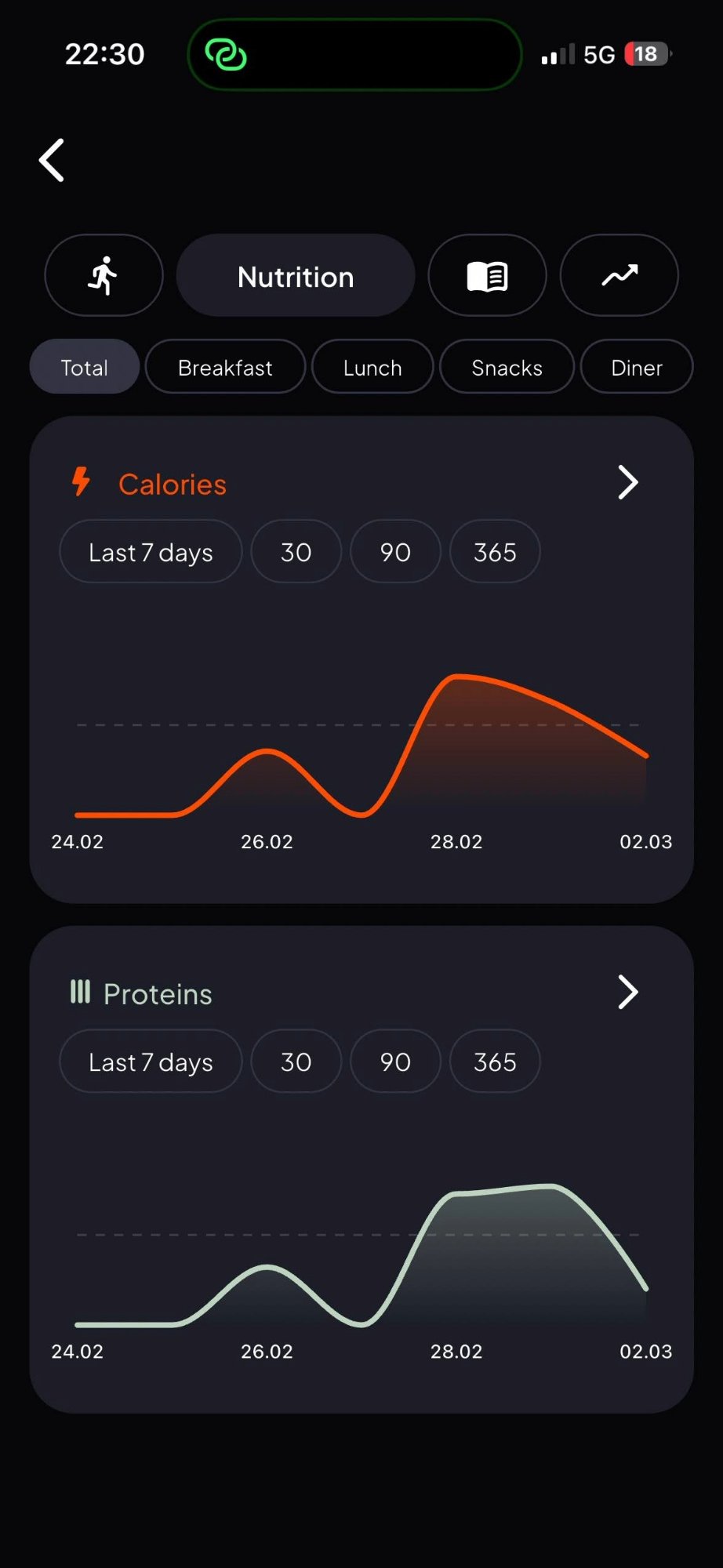Select Last 7 days for Proteins
The width and height of the screenshot is (723, 1568).
point(150,1061)
